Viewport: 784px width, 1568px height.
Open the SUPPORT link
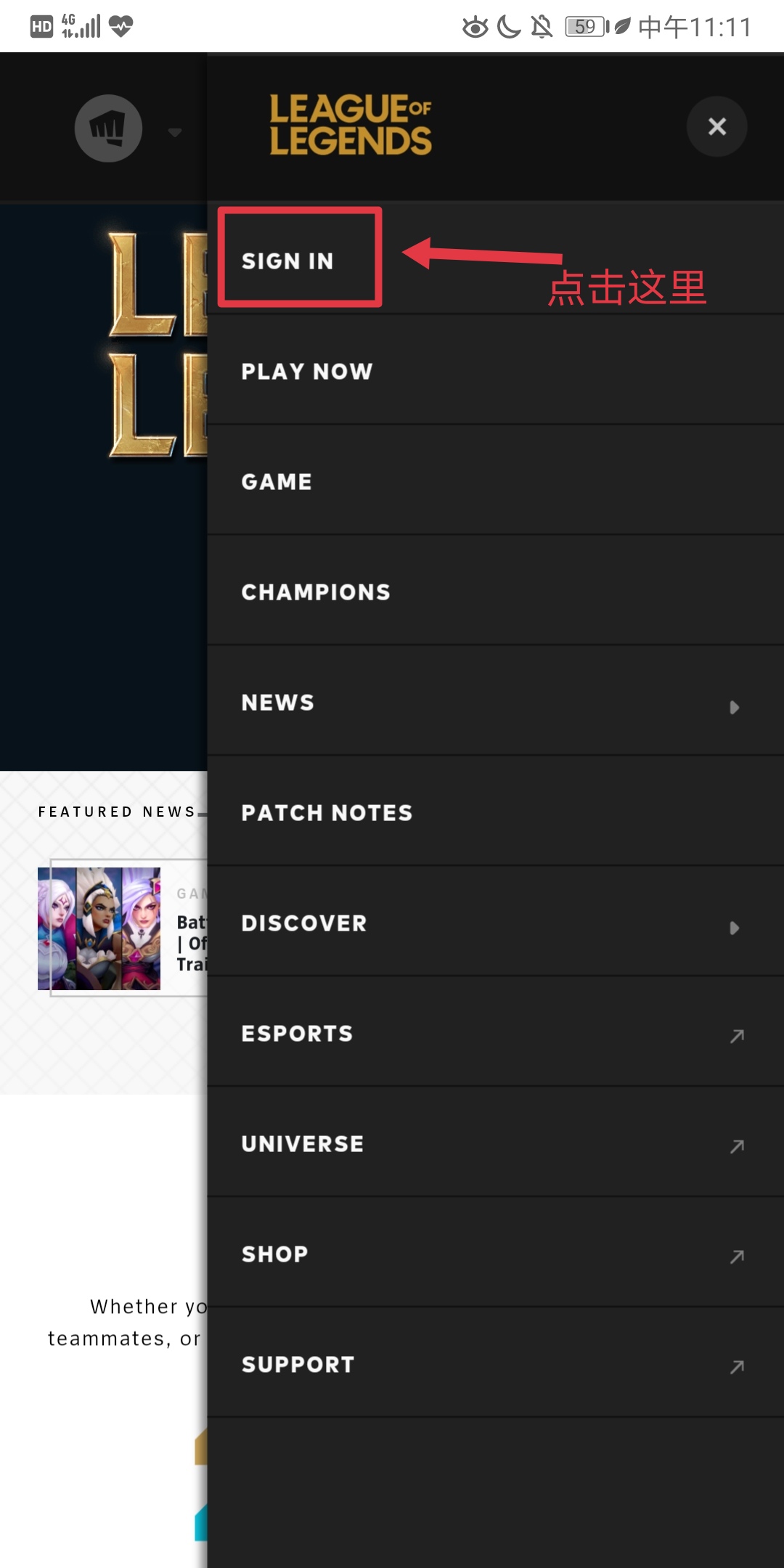[x=298, y=1364]
